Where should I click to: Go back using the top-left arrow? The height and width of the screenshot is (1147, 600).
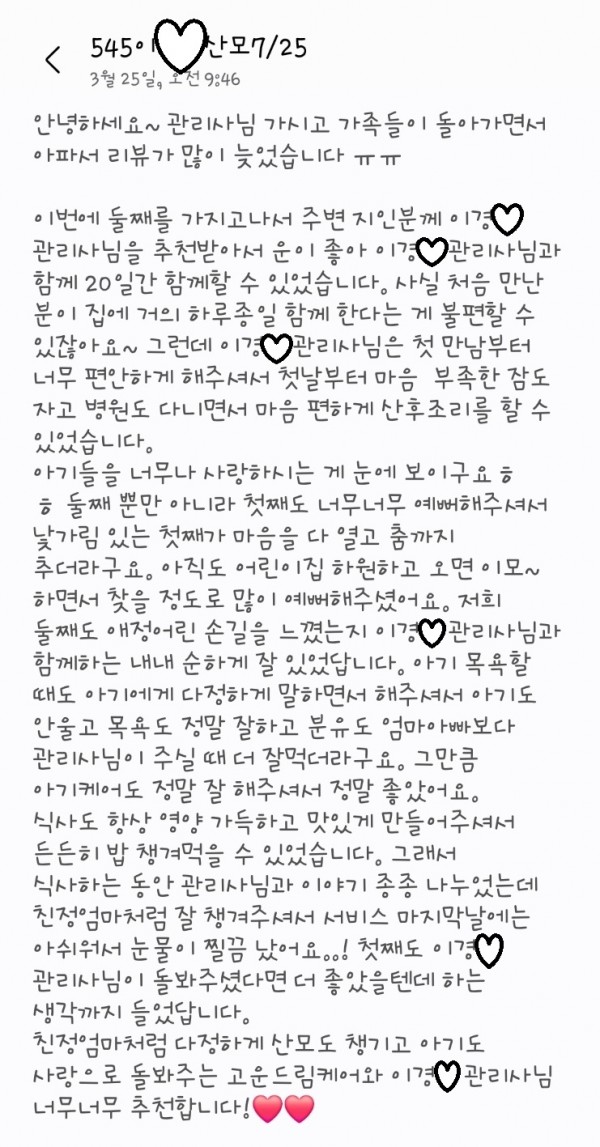pos(53,59)
